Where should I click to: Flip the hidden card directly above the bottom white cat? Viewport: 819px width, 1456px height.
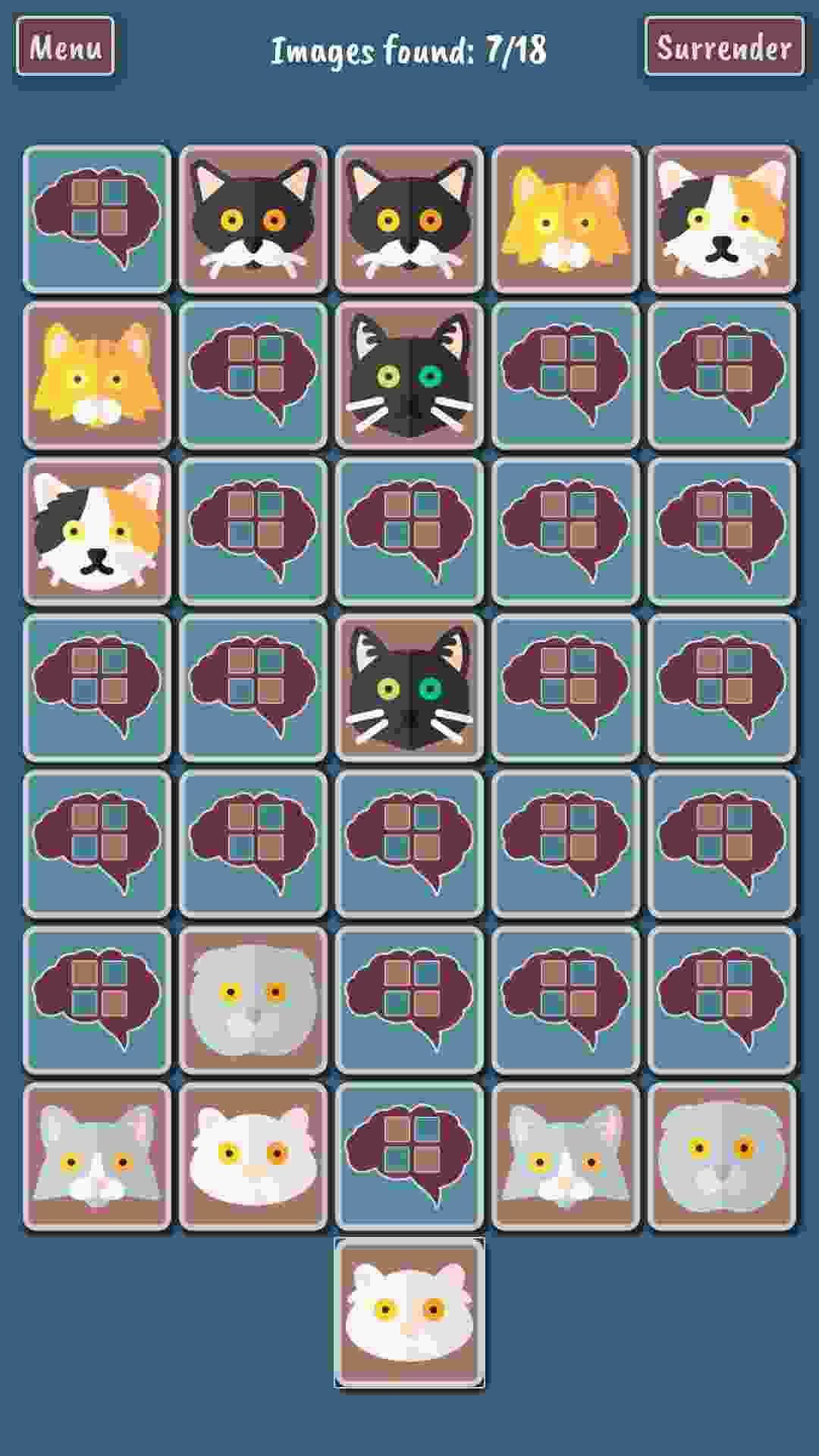[x=409, y=1156]
